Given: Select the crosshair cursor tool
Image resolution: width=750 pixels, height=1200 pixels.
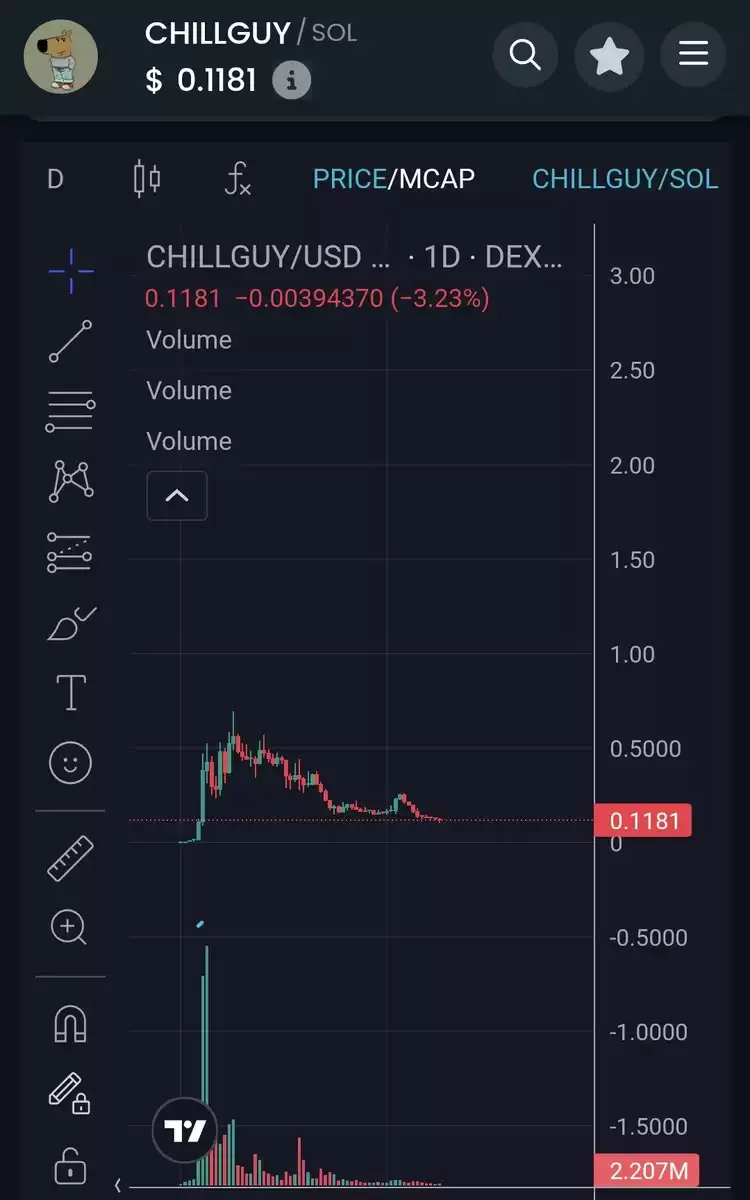Looking at the screenshot, I should click(x=70, y=270).
